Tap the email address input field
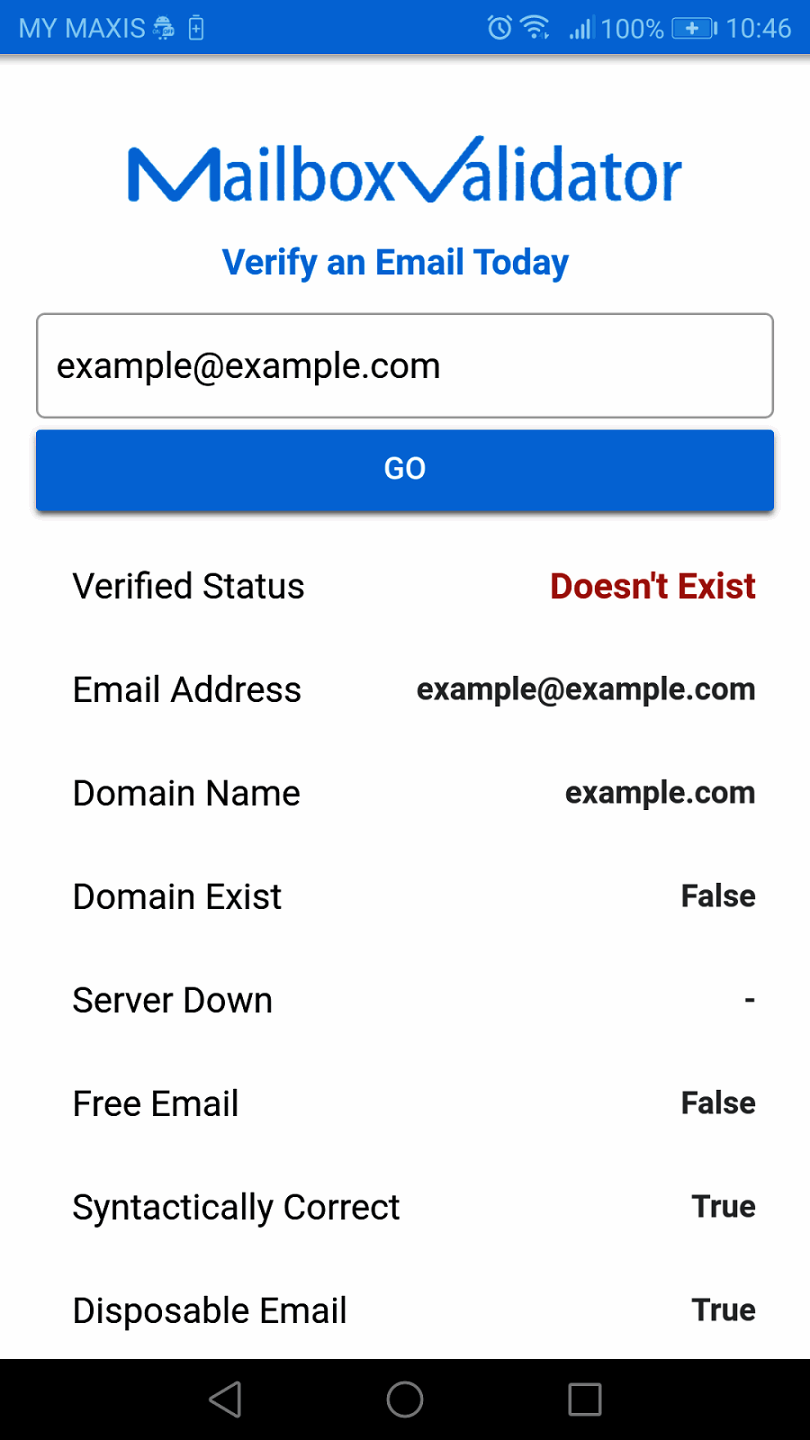This screenshot has width=810, height=1440. 404,366
